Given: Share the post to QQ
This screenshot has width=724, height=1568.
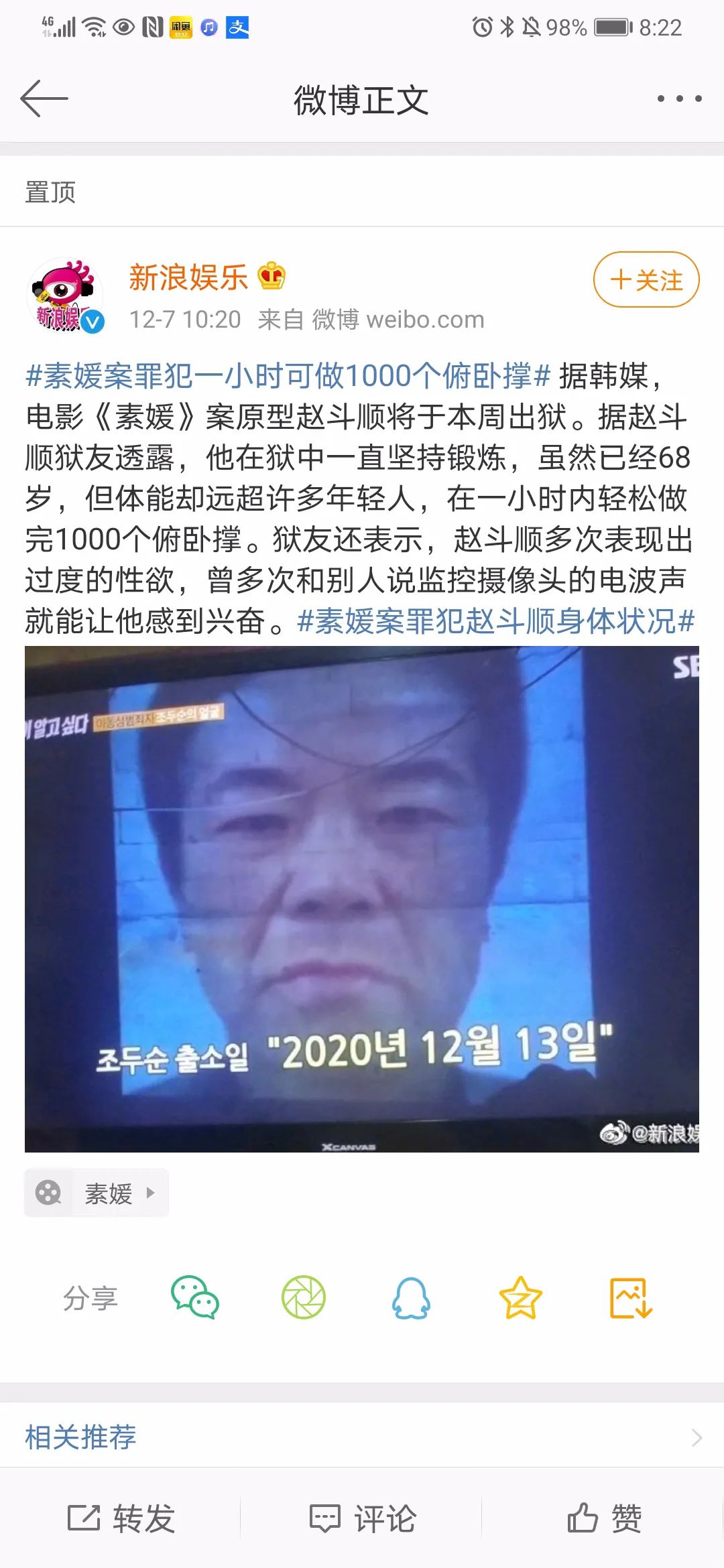Looking at the screenshot, I should [x=411, y=1298].
